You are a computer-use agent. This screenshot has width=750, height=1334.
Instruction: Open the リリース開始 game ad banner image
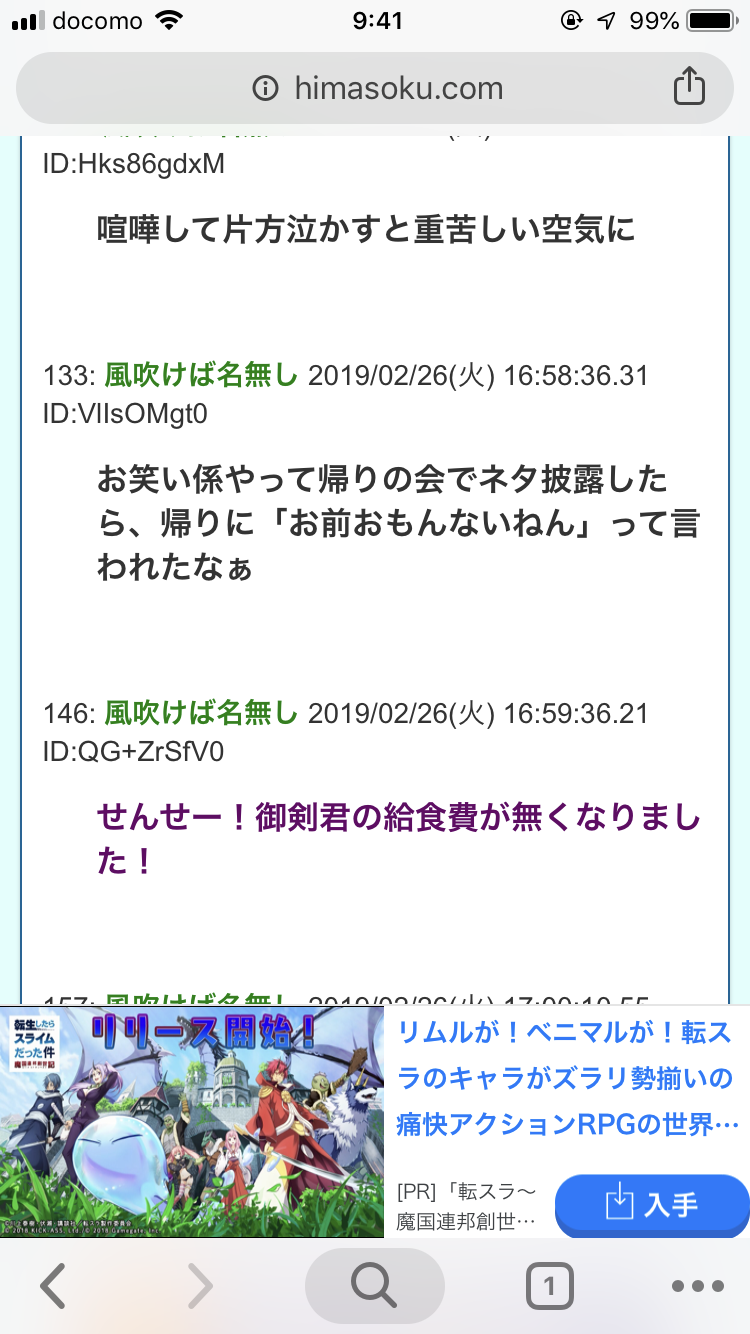click(192, 1122)
